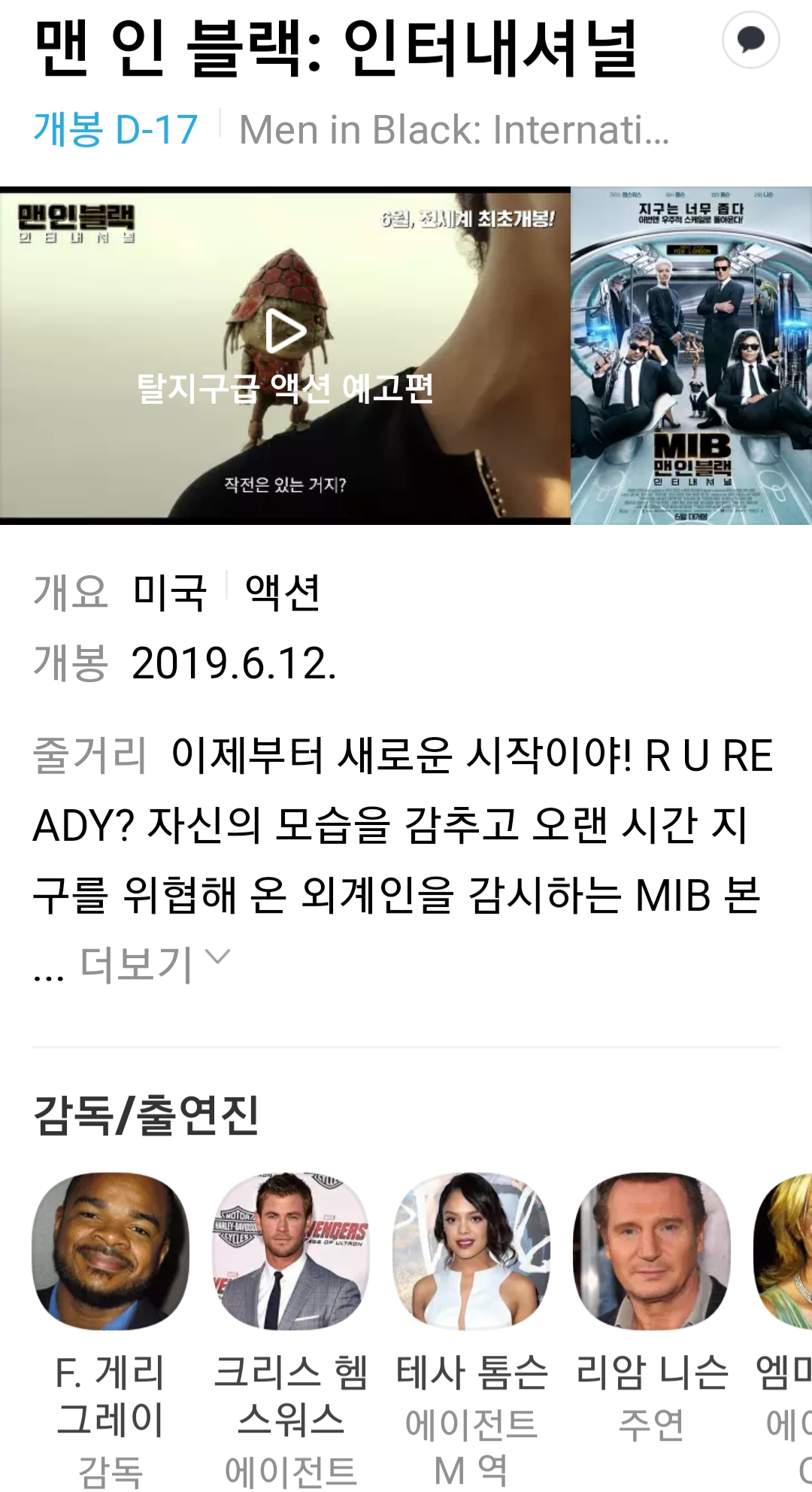Open director F. 게리 그레이's profile

(x=111, y=1251)
